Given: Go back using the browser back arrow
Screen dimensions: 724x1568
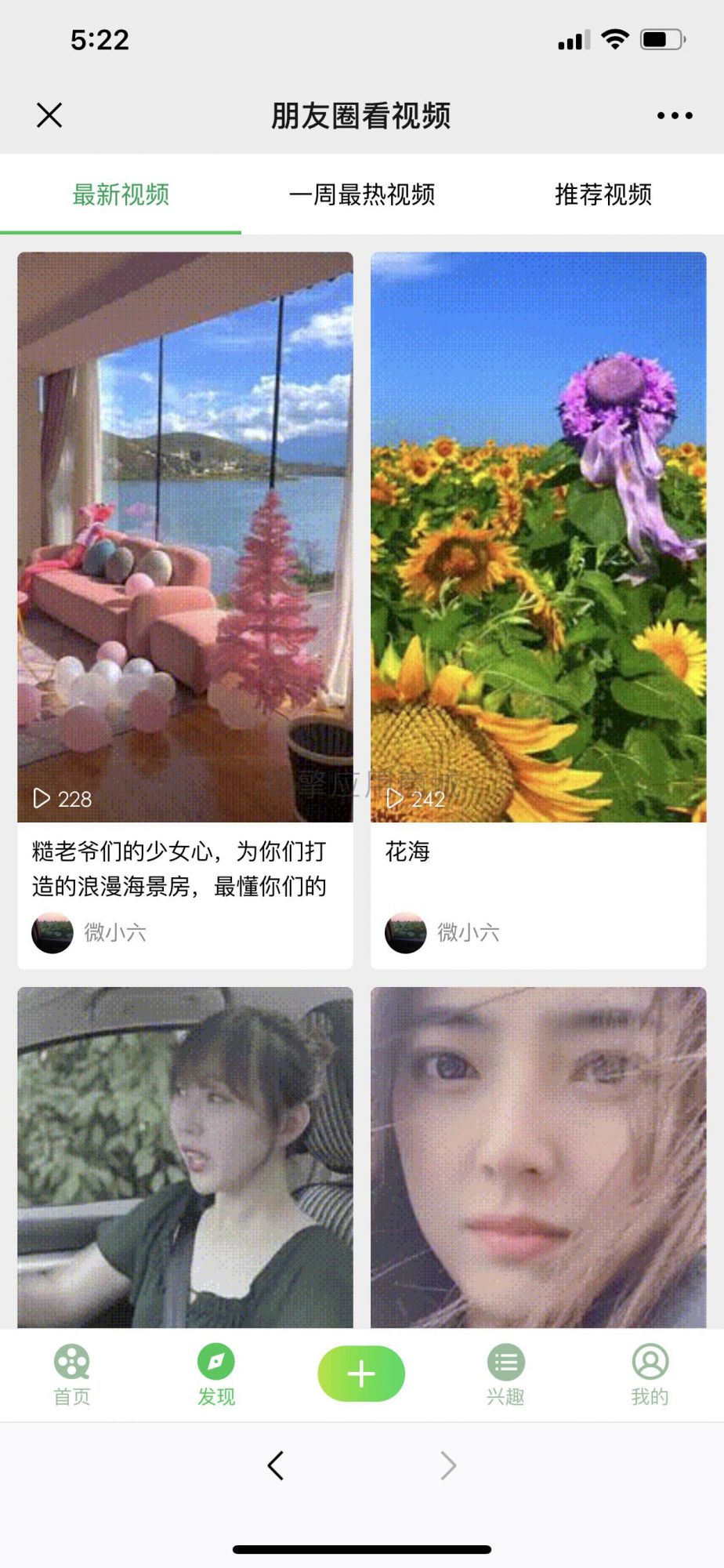Looking at the screenshot, I should (275, 1465).
